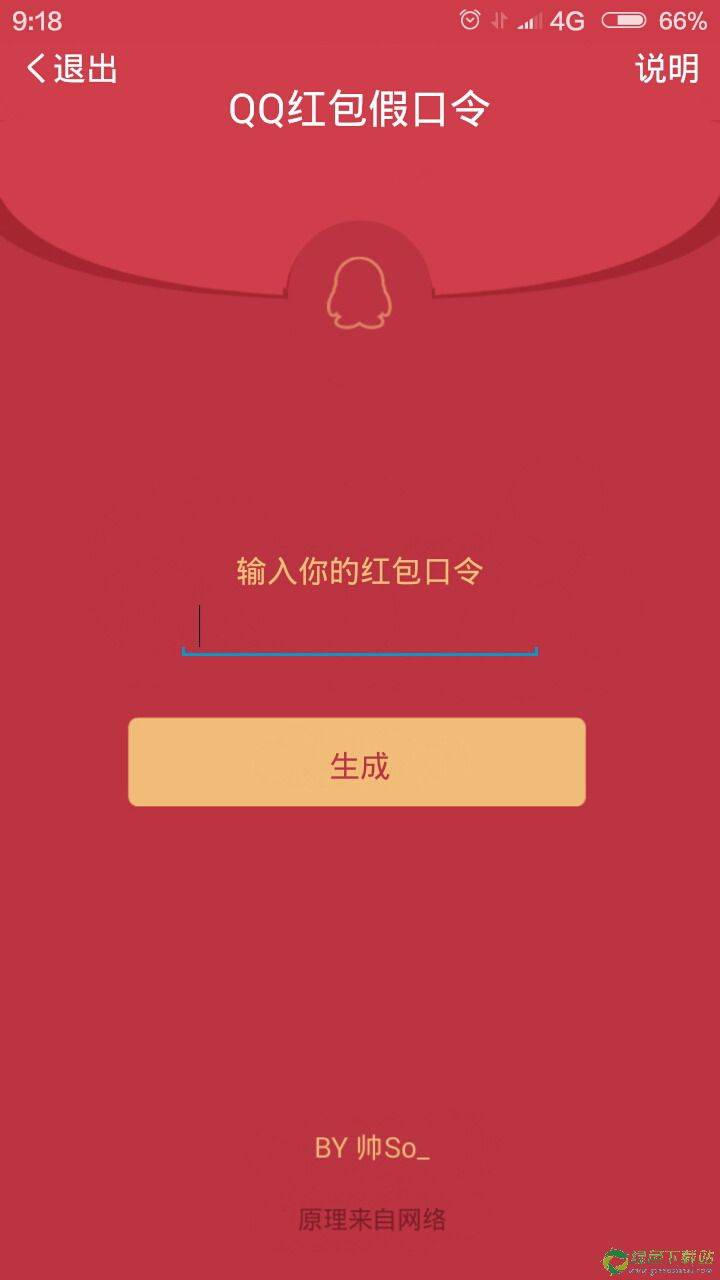Tap 退出 to exit the screen
The width and height of the screenshot is (720, 1280).
click(x=72, y=68)
